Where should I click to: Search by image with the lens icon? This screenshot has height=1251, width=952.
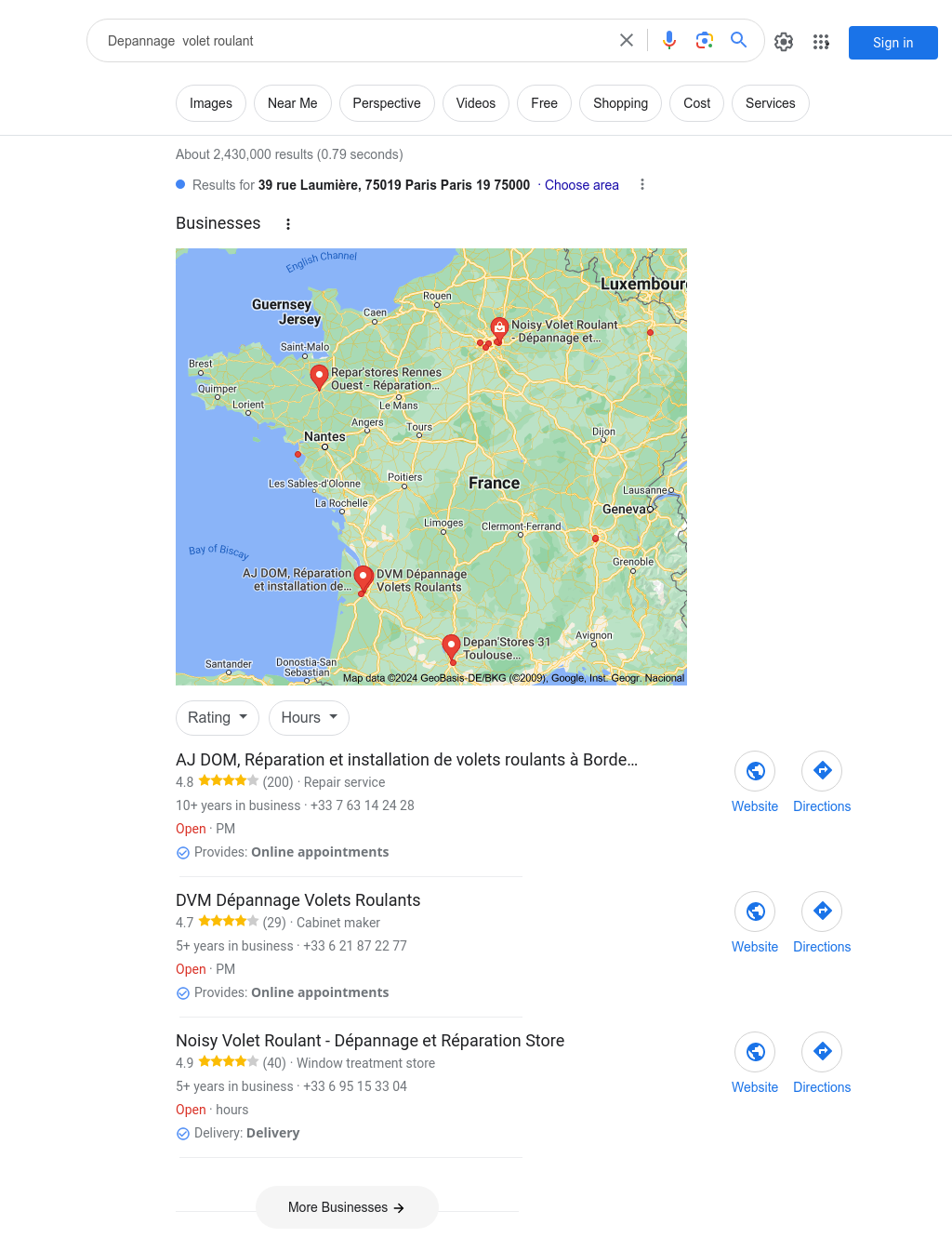pos(705,40)
